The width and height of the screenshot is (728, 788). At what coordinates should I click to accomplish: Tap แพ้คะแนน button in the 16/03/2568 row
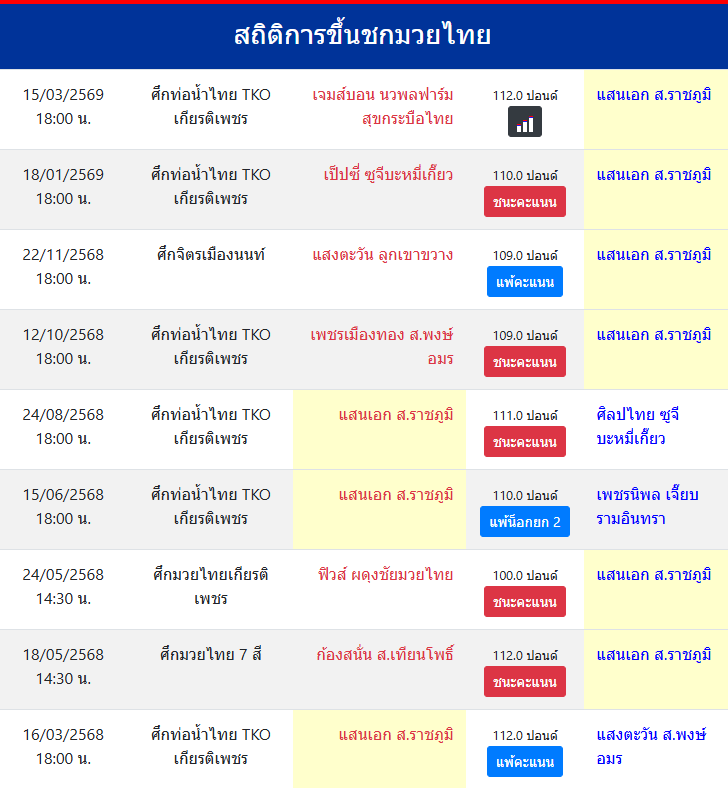point(525,762)
